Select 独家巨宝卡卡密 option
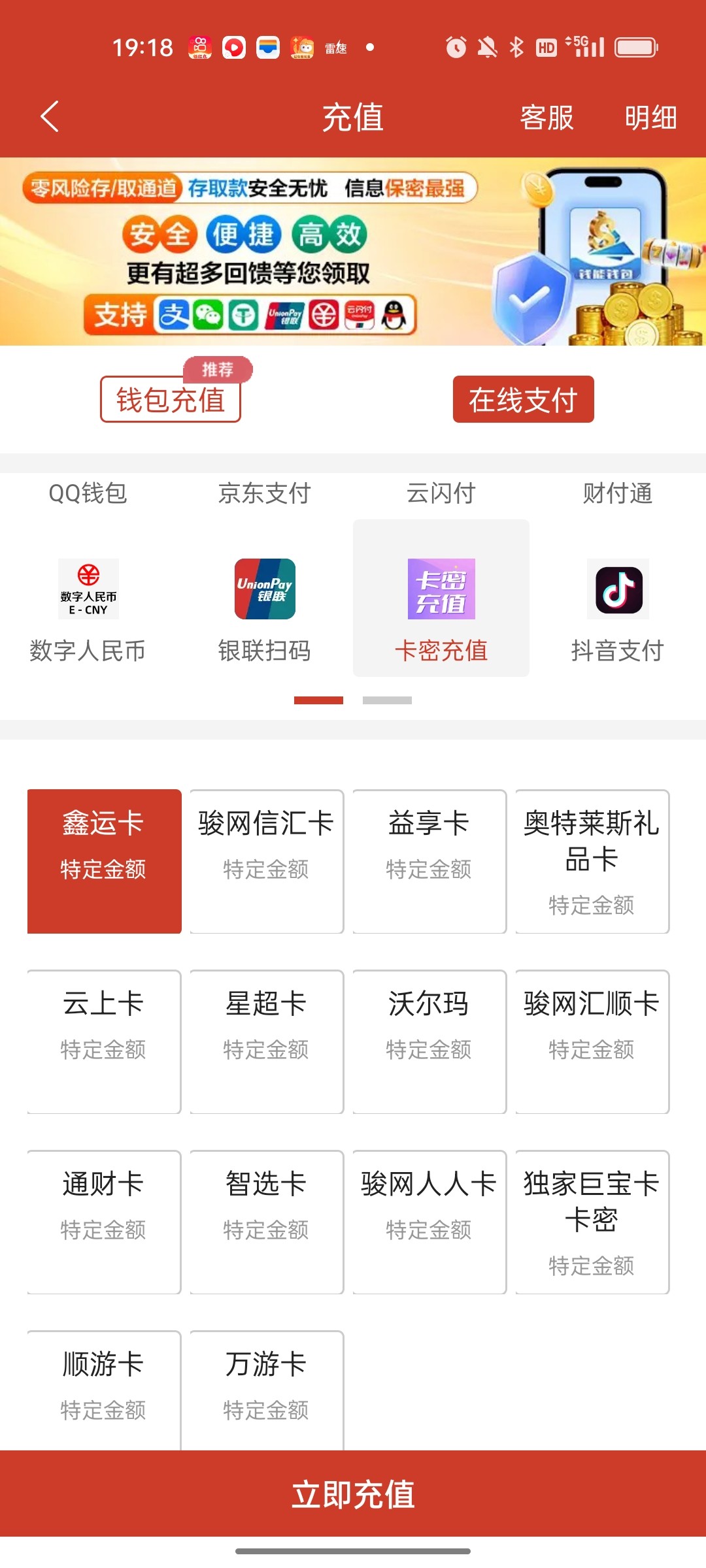Screen dimensions: 706x1568 click(592, 1222)
